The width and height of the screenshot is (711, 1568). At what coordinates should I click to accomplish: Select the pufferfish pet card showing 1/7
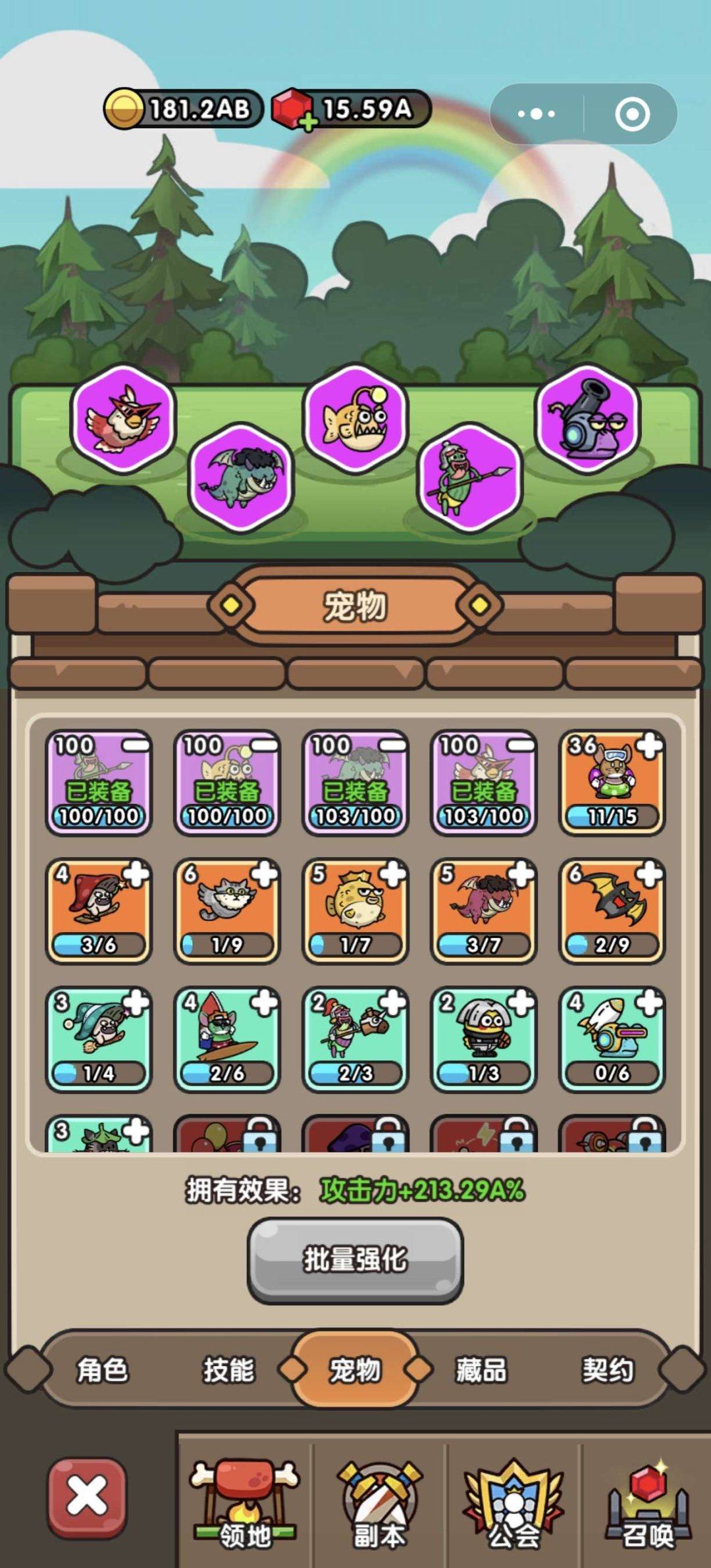click(355, 910)
